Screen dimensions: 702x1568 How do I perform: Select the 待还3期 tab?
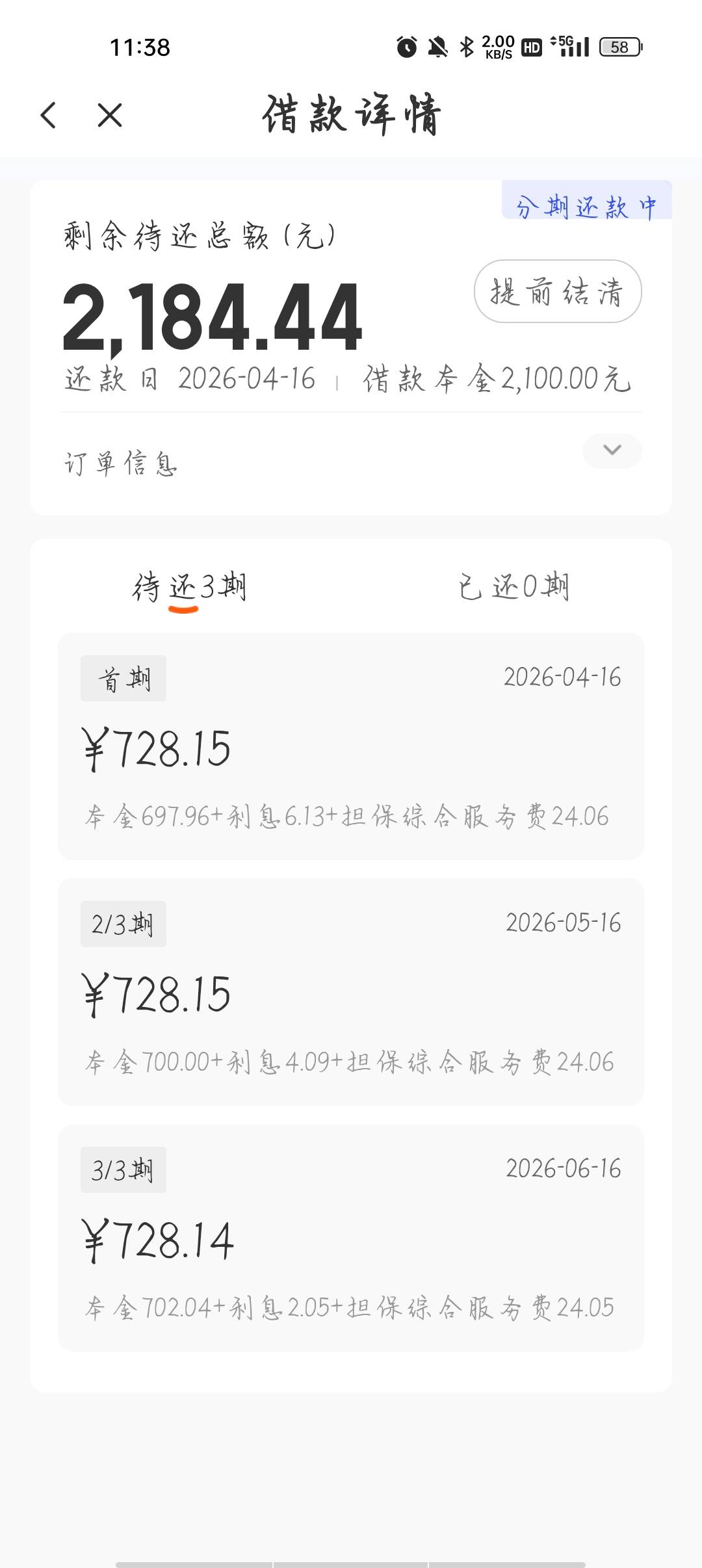(x=189, y=587)
